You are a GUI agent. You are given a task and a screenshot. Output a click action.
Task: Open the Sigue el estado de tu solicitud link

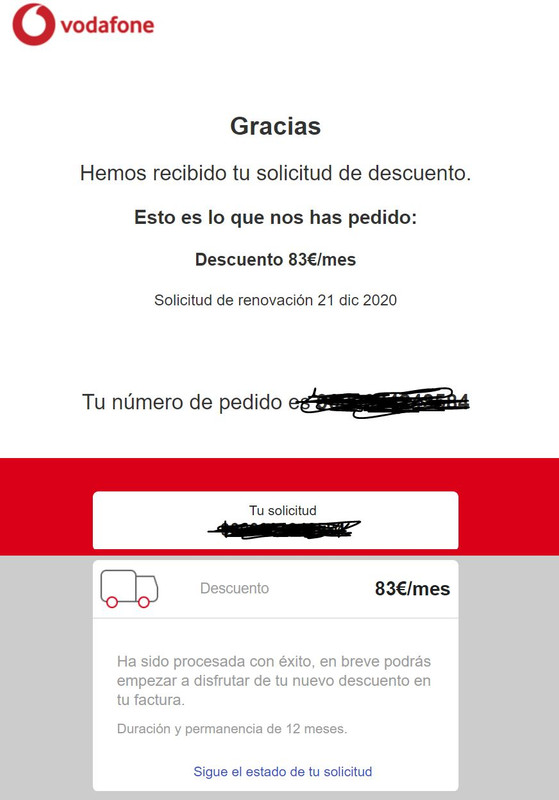283,771
